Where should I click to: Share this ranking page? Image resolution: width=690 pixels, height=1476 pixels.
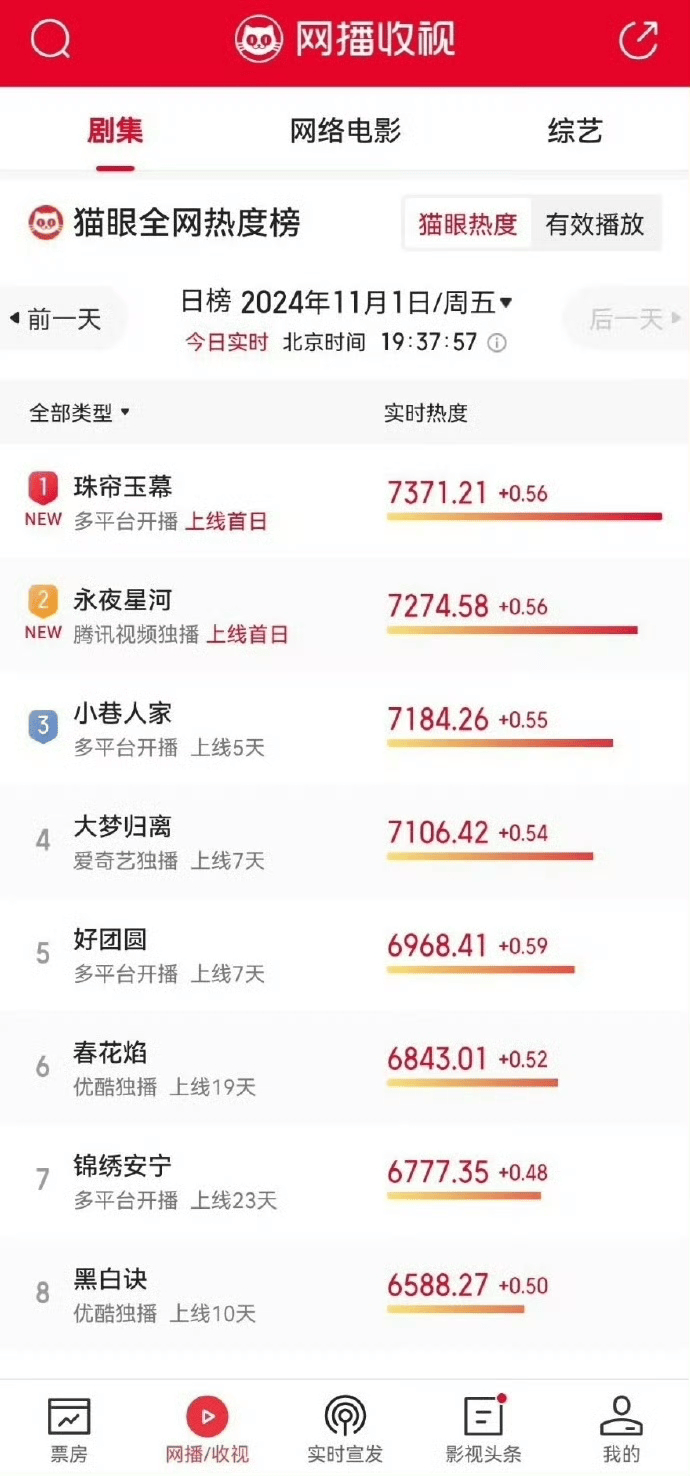[x=638, y=40]
